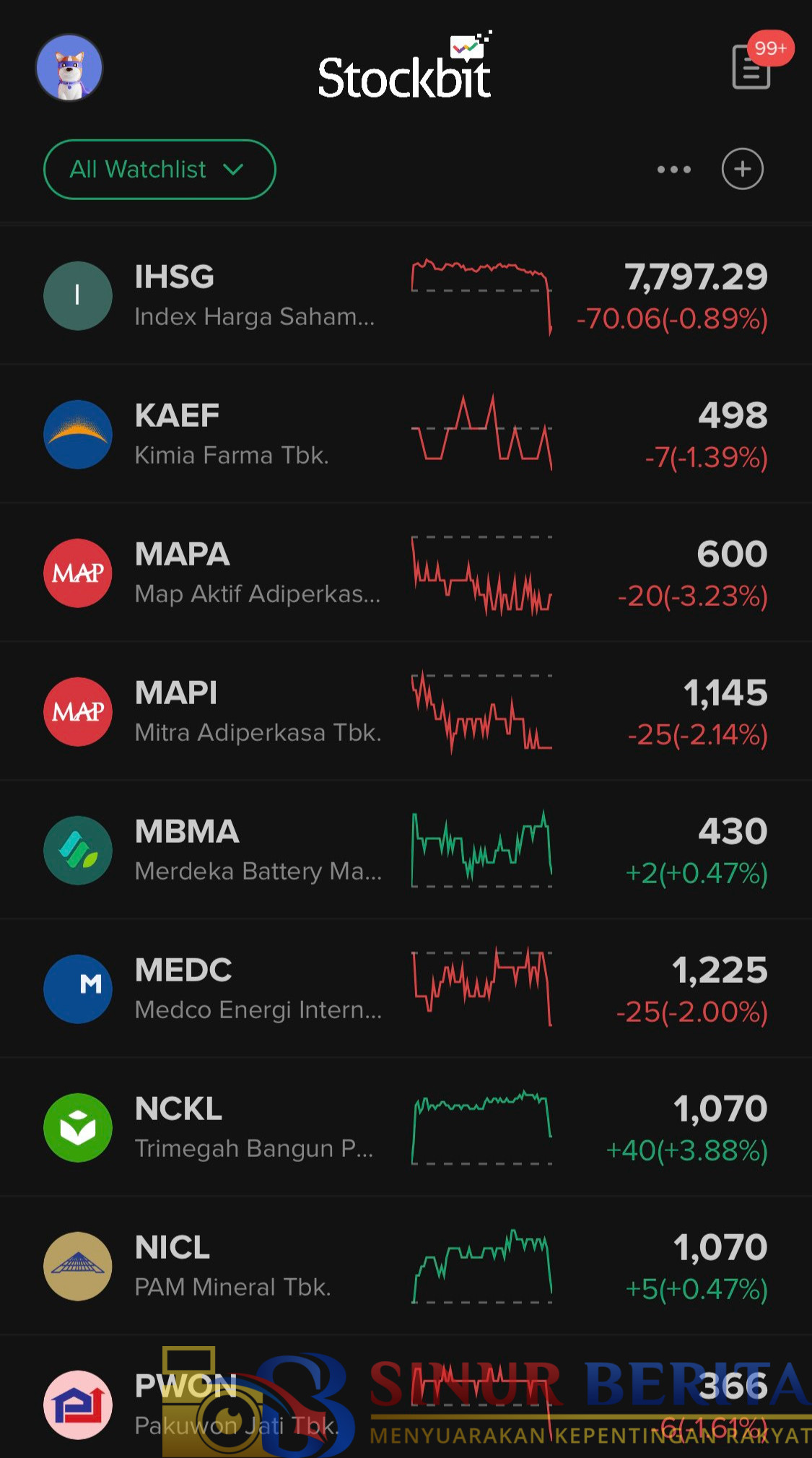
Task: Open the MAPA stock row
Action: click(x=404, y=573)
